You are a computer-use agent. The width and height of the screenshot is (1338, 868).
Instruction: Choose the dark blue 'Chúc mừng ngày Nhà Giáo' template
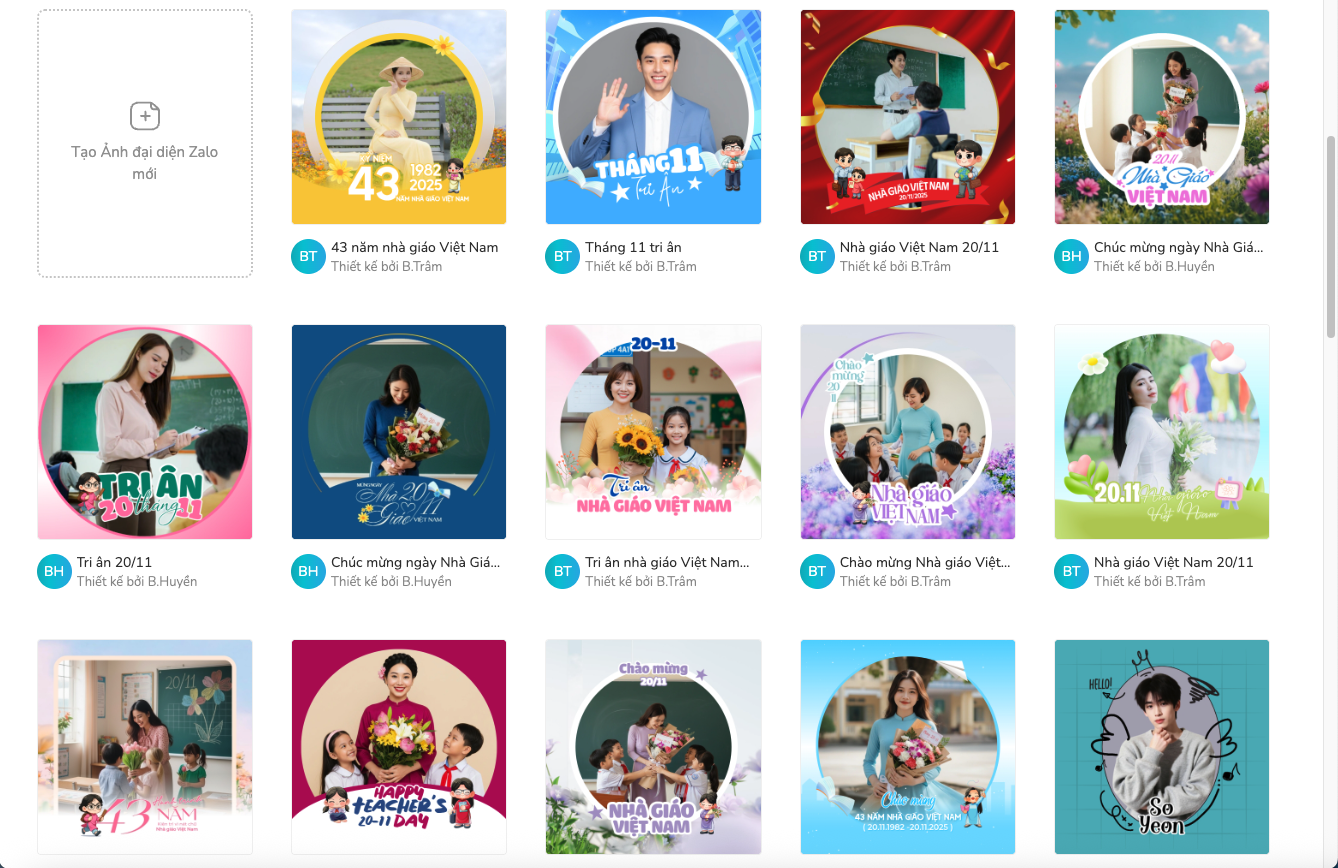tap(399, 432)
